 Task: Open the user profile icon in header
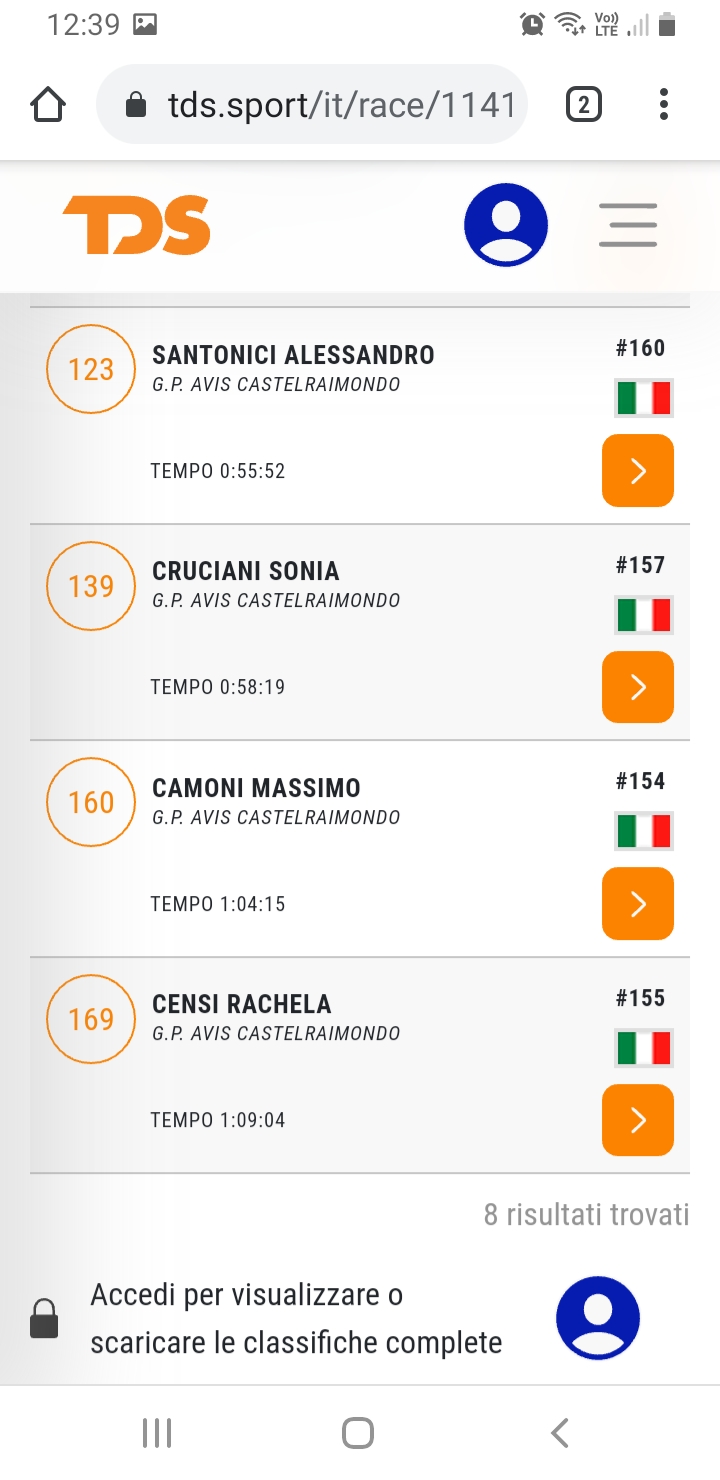click(506, 225)
